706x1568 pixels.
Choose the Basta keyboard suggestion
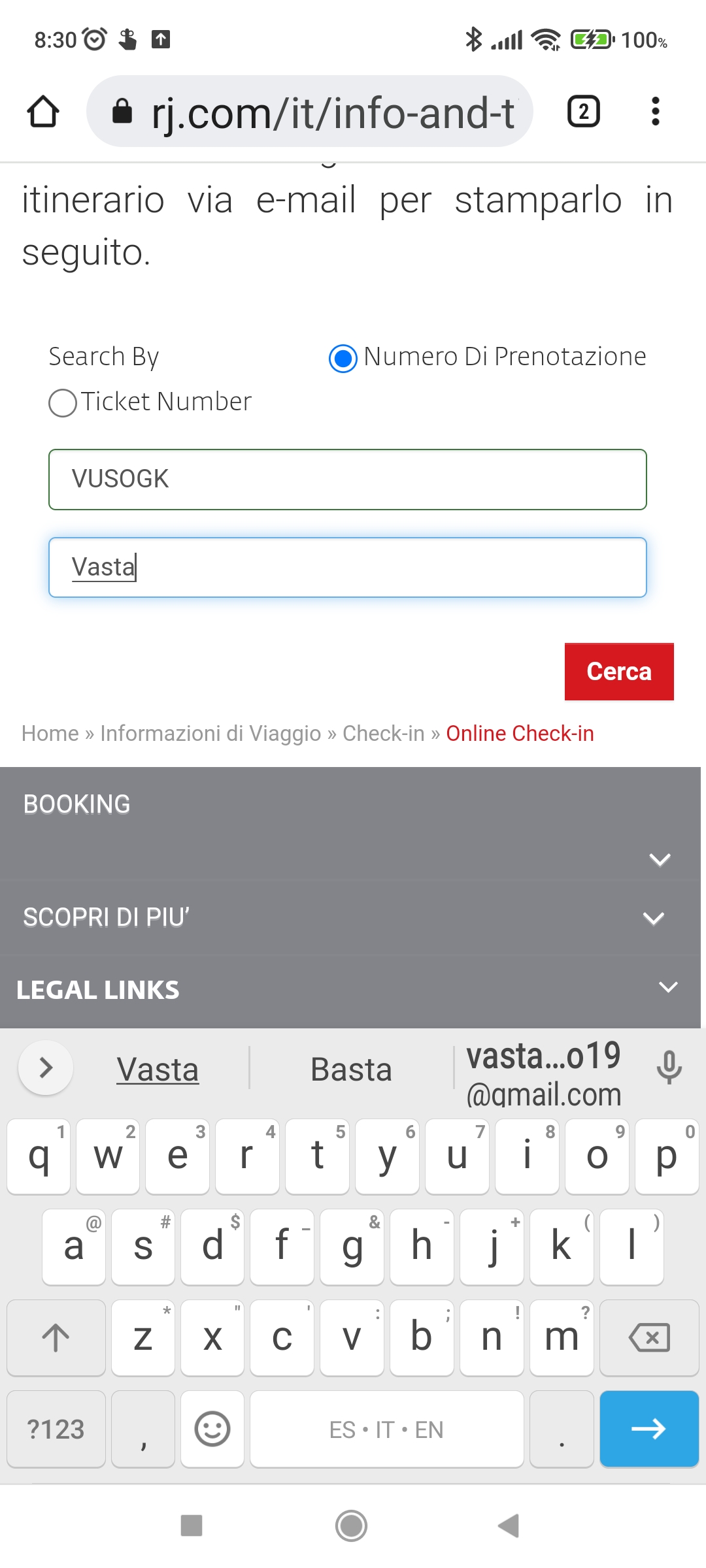coord(351,1070)
